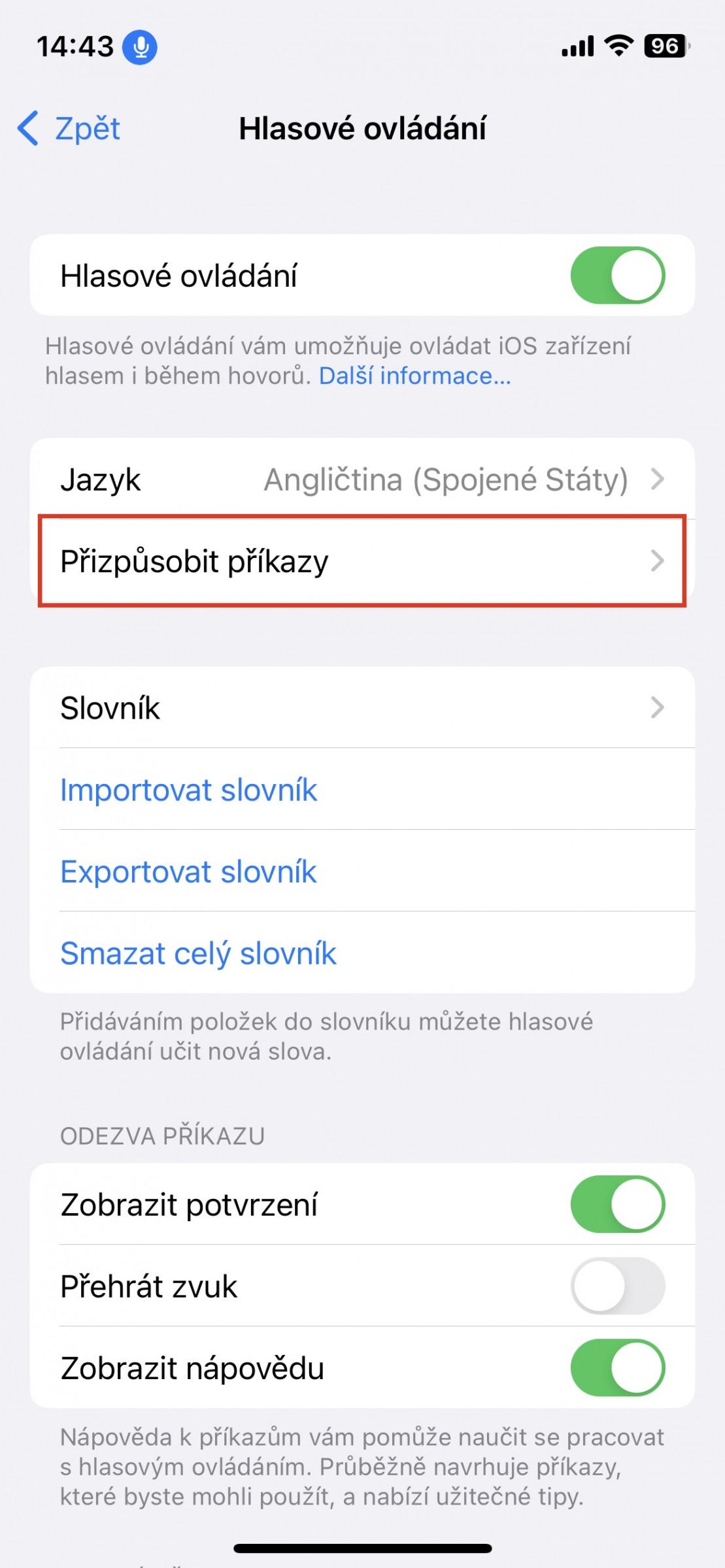Turn off the Hlasové ovládání switch
The image size is (725, 1568).
tap(617, 275)
